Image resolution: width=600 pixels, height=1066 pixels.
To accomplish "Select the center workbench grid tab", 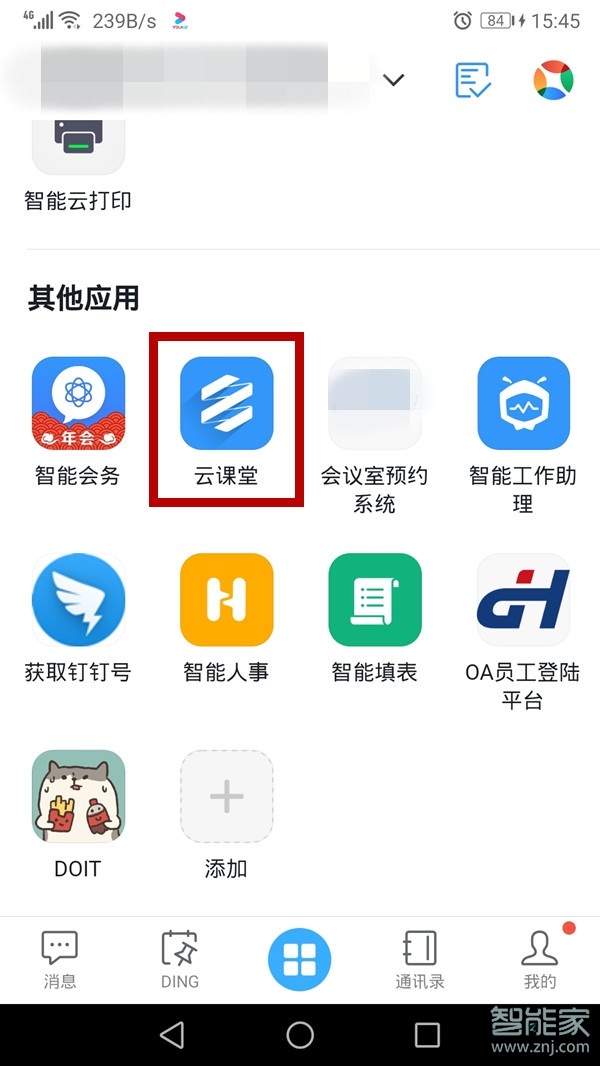I will pyautogui.click(x=300, y=958).
